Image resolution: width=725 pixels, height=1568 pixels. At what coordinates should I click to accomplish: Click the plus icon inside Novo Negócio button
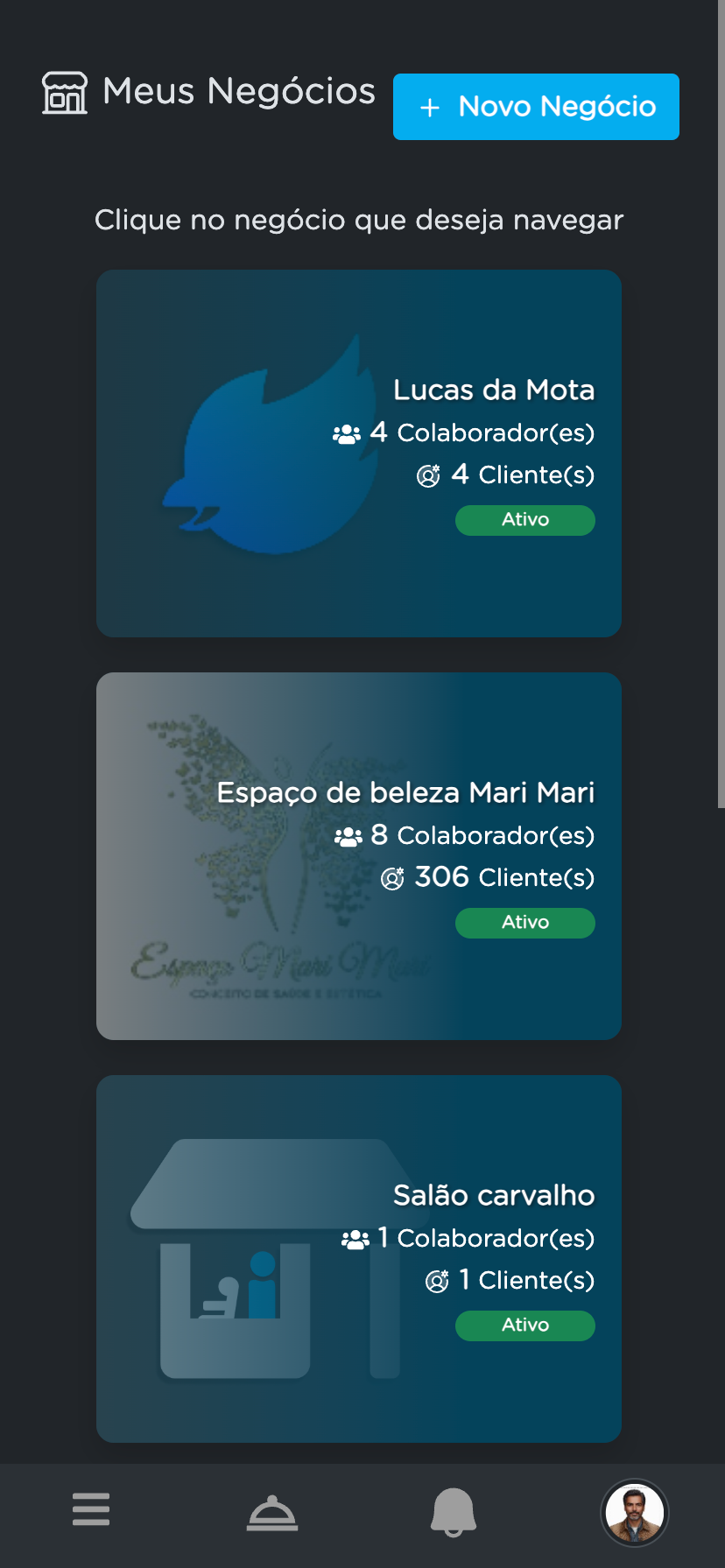tap(428, 107)
